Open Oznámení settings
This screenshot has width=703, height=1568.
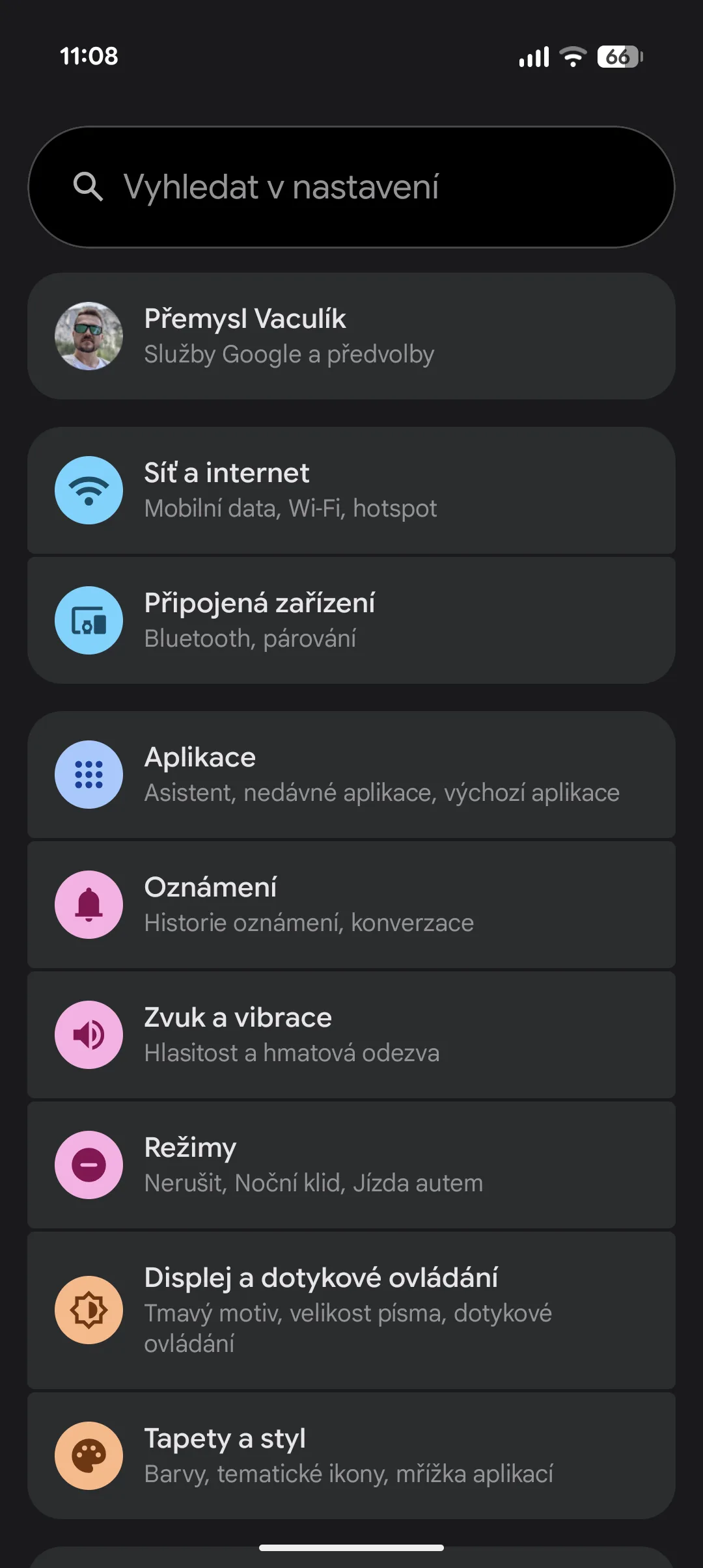(351, 904)
